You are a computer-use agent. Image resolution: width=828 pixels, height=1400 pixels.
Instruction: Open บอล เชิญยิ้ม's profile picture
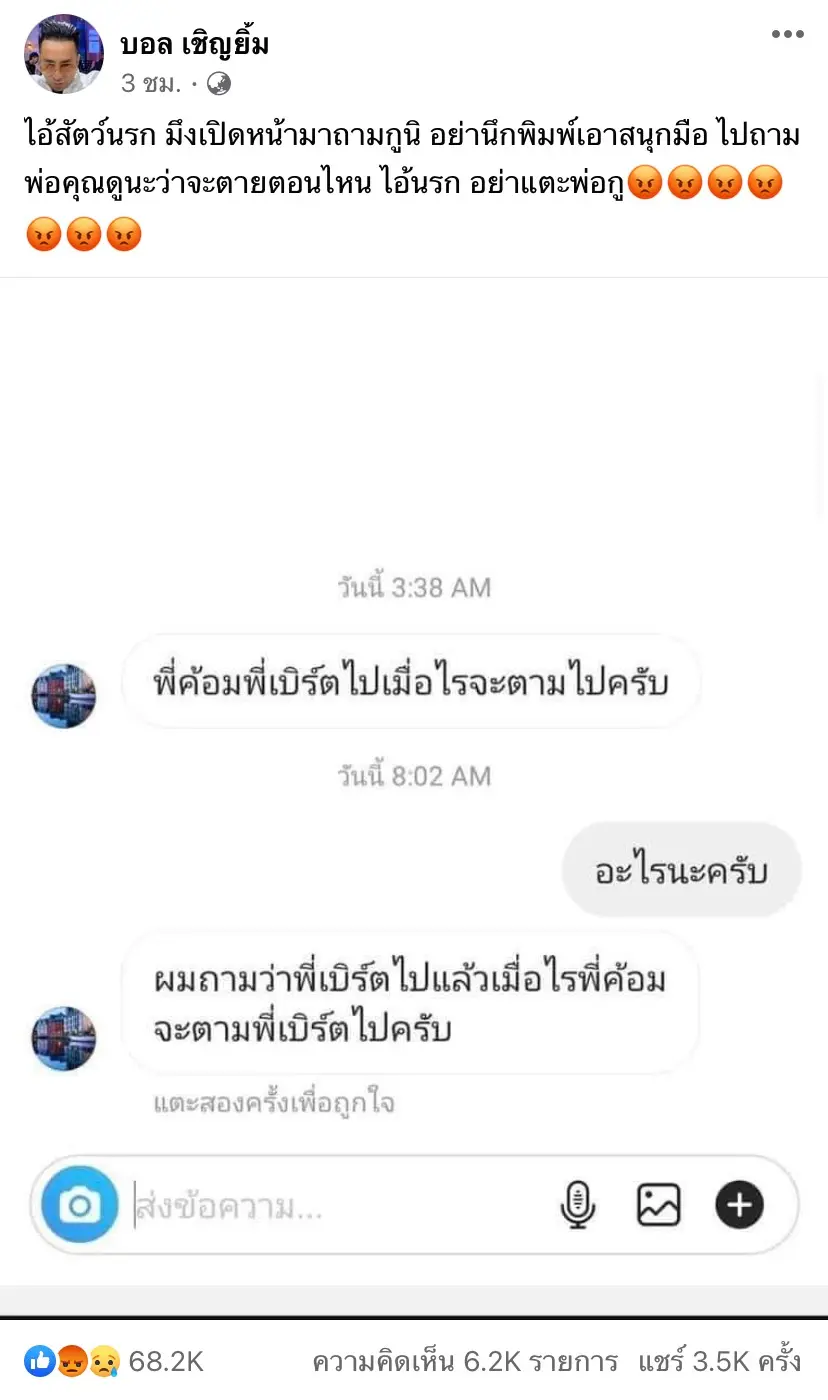pos(64,54)
